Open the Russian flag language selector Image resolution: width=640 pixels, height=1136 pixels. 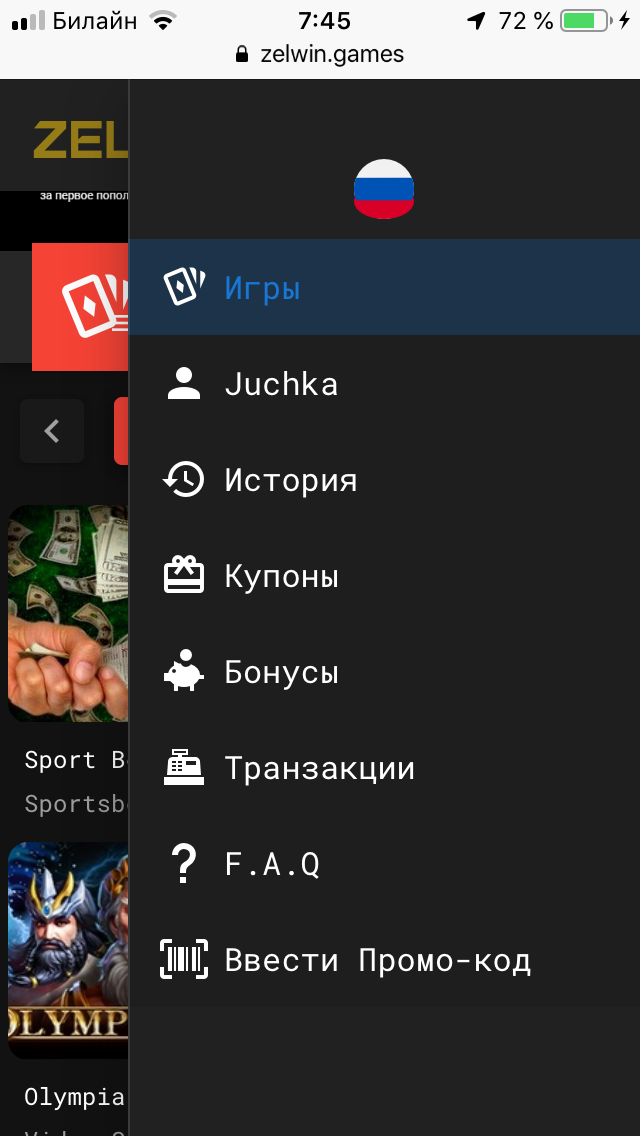point(384,189)
